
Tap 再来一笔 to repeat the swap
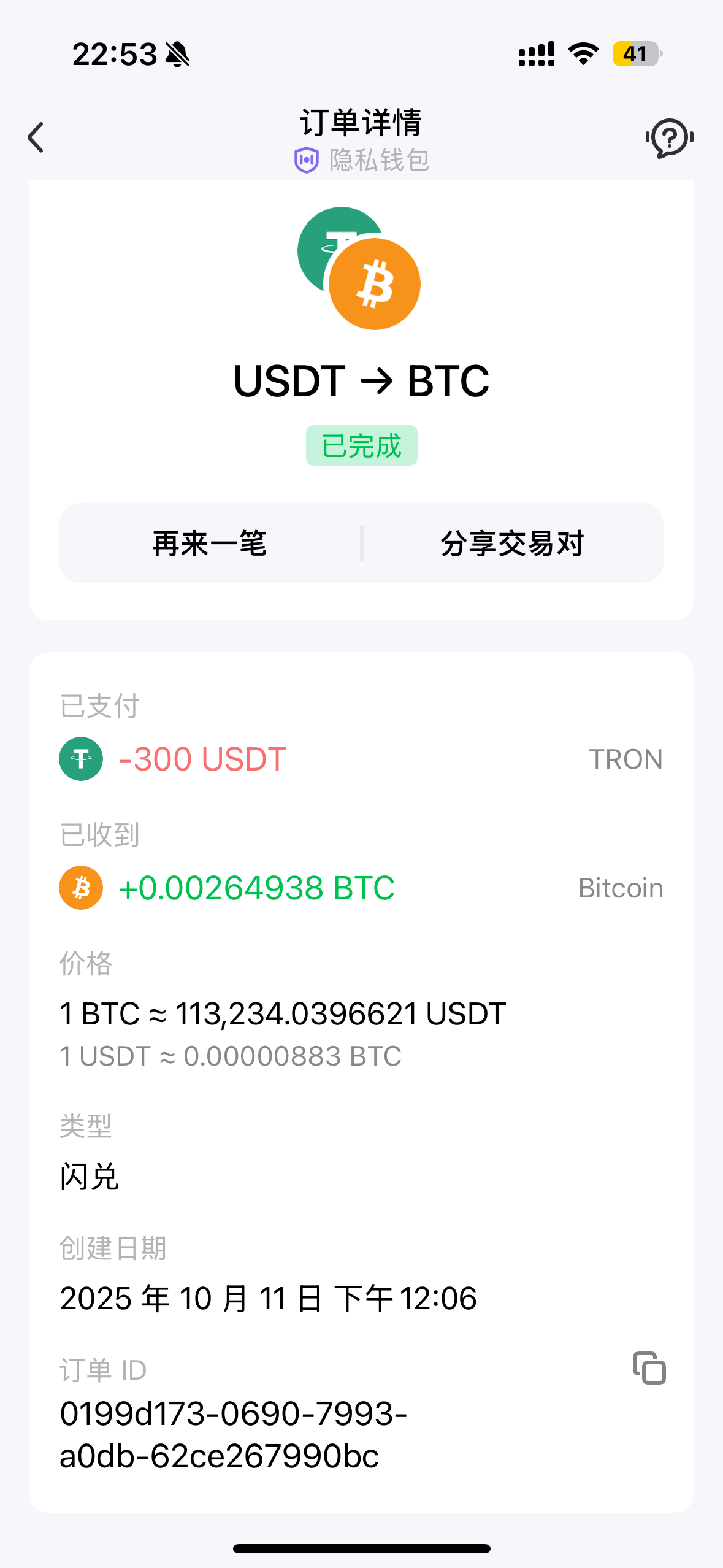210,544
